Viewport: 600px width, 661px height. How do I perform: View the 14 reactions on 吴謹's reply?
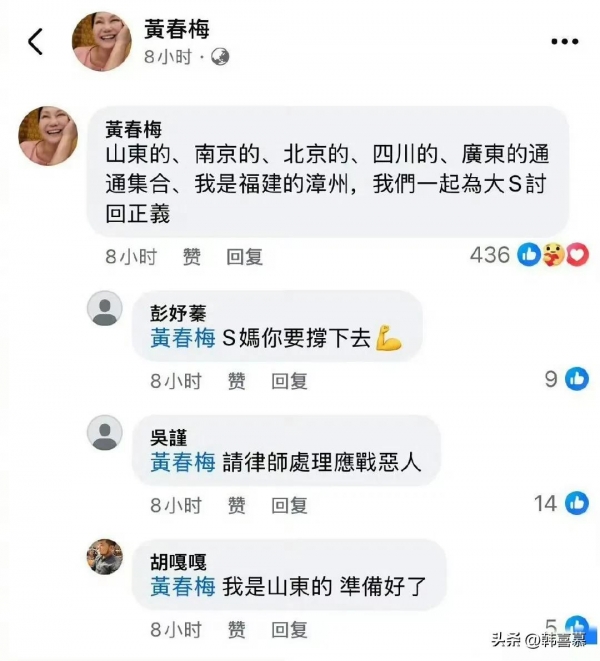tap(561, 503)
